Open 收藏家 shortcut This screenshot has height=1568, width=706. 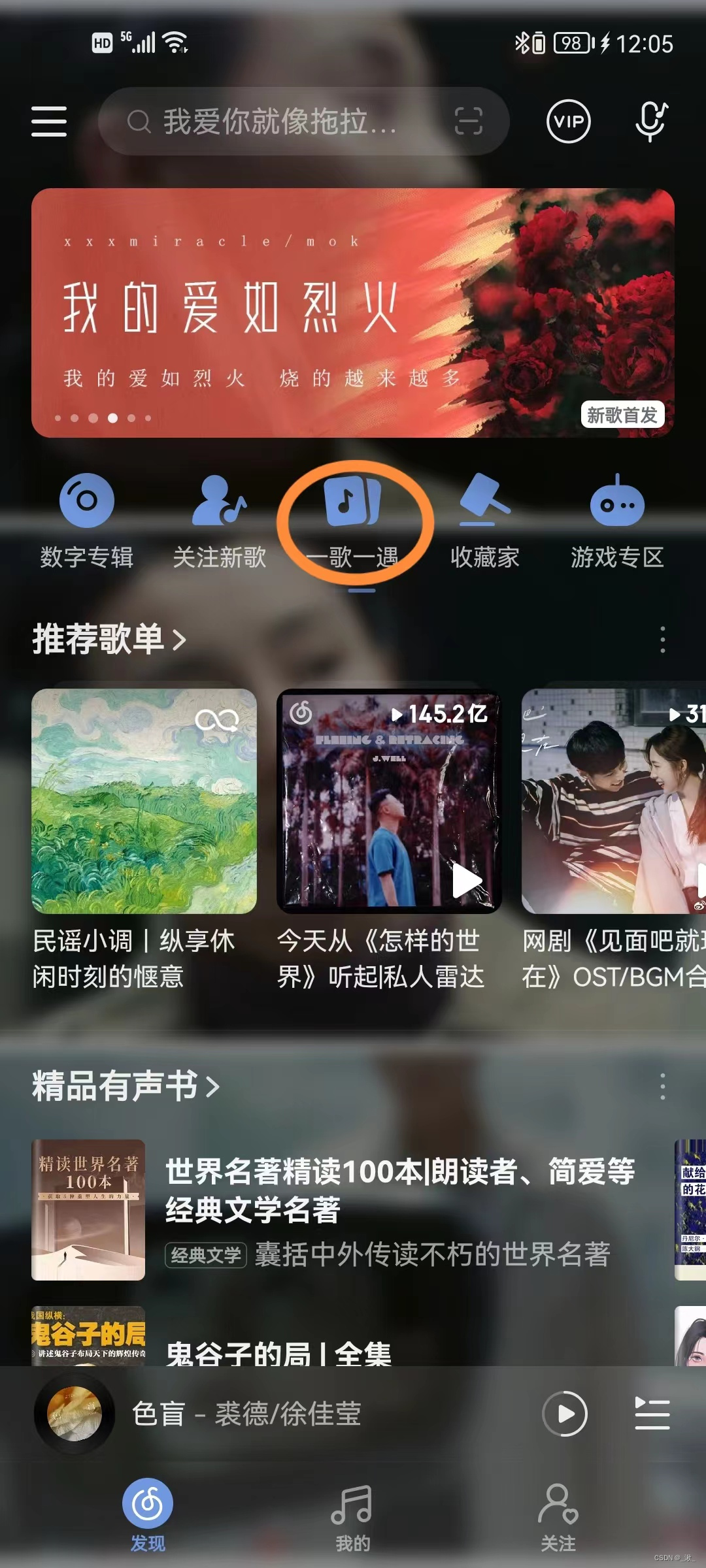(484, 521)
